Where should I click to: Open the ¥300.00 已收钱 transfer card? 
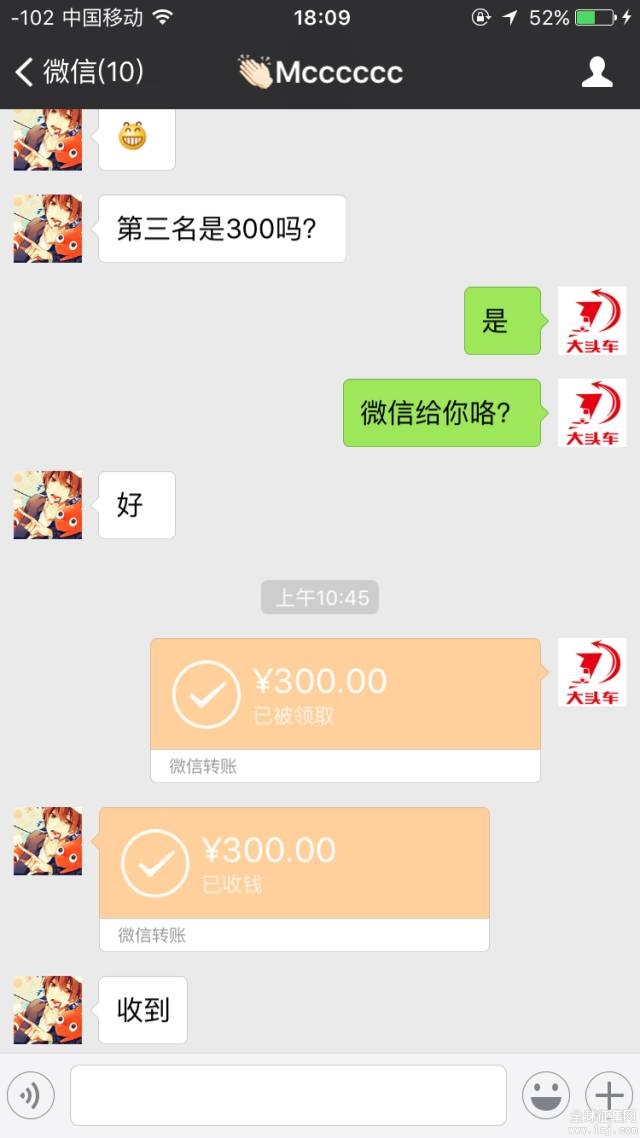pyautogui.click(x=294, y=877)
